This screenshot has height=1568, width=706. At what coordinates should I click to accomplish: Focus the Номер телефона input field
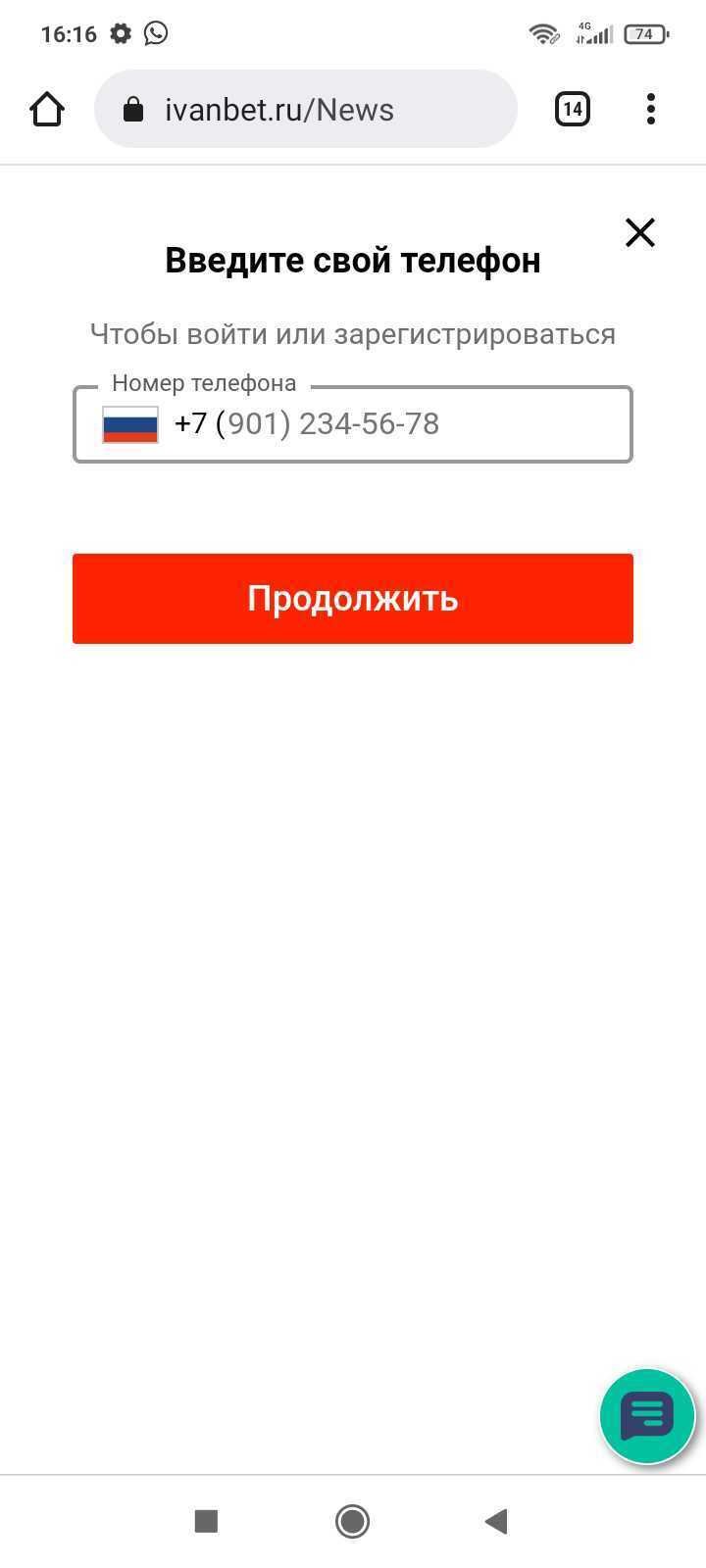pyautogui.click(x=392, y=424)
